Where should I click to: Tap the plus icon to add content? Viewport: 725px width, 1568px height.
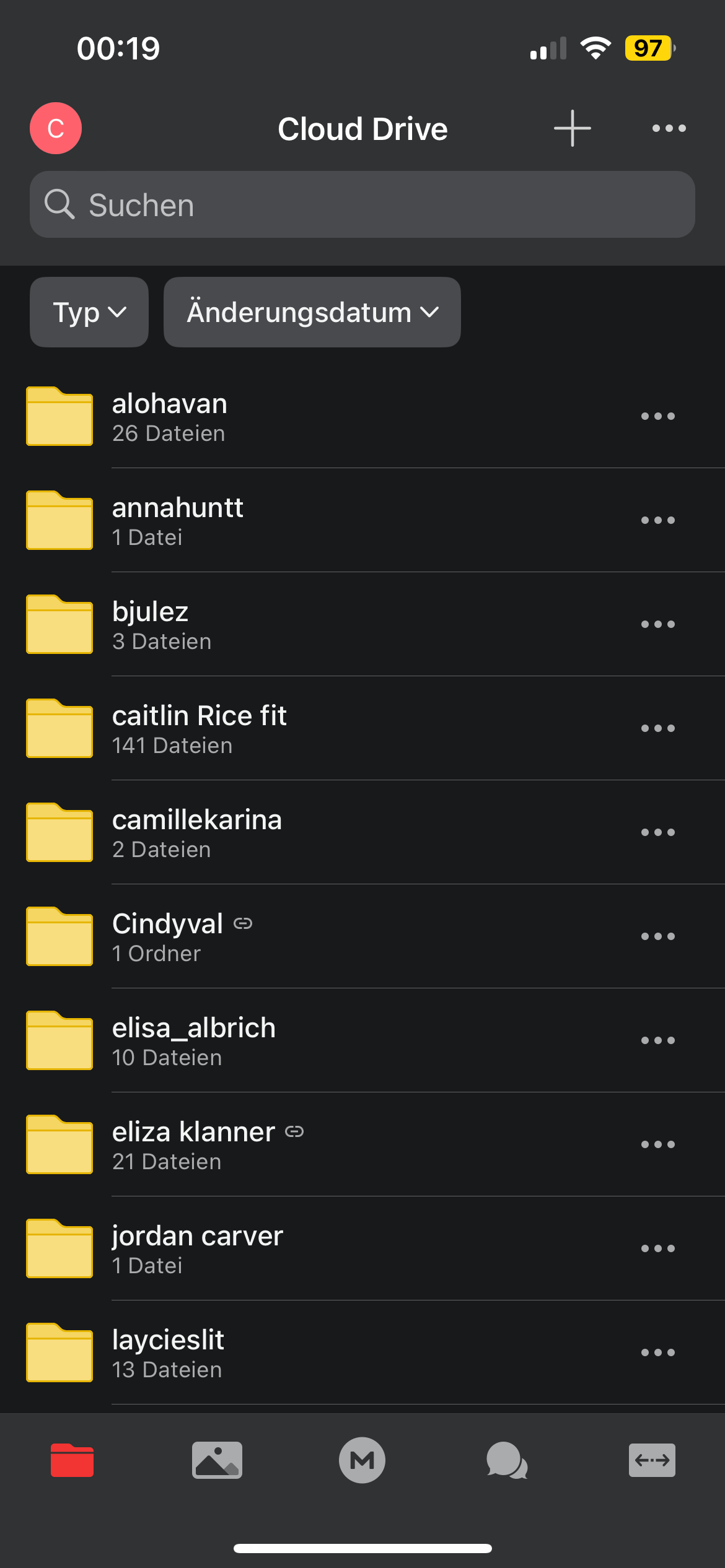point(572,128)
